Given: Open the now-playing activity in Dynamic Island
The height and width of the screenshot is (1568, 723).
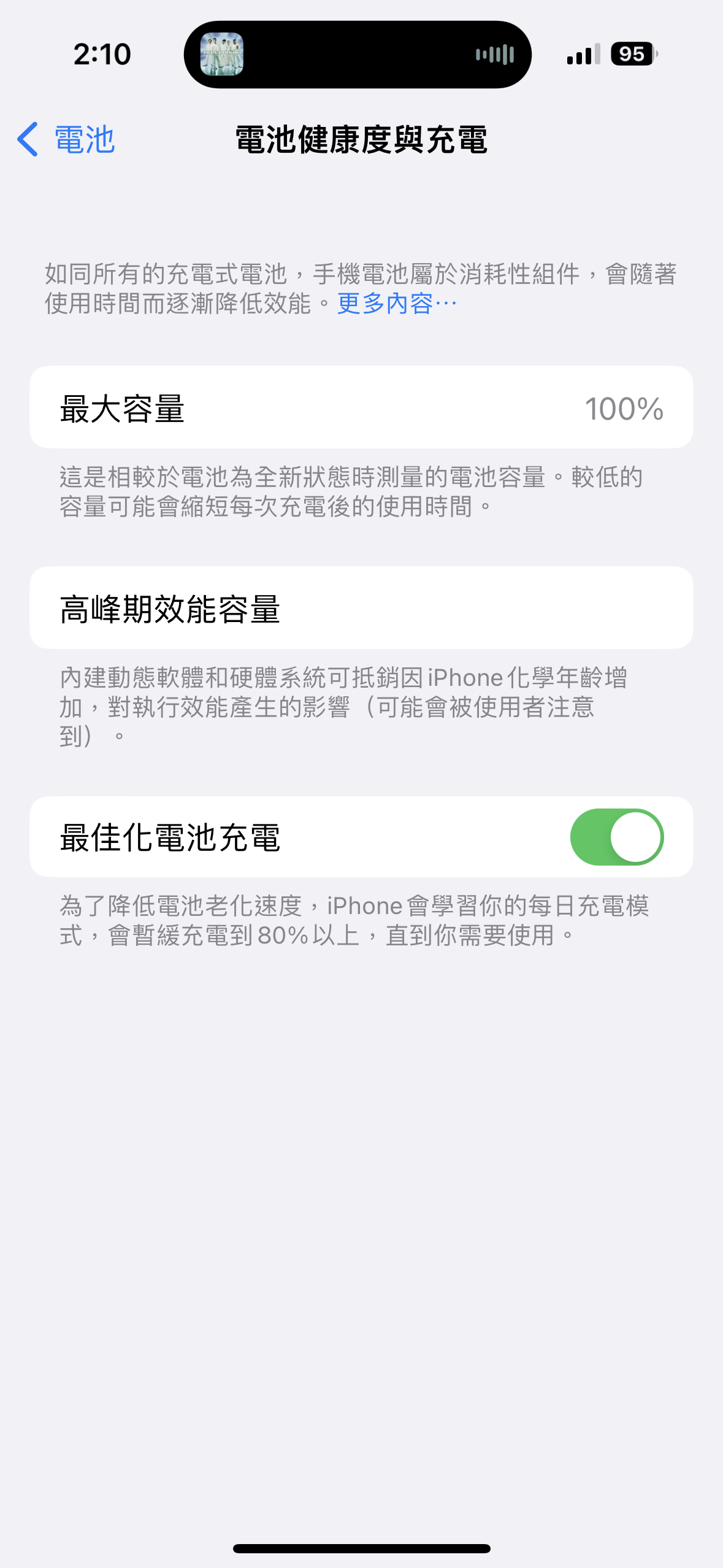Looking at the screenshot, I should (358, 55).
